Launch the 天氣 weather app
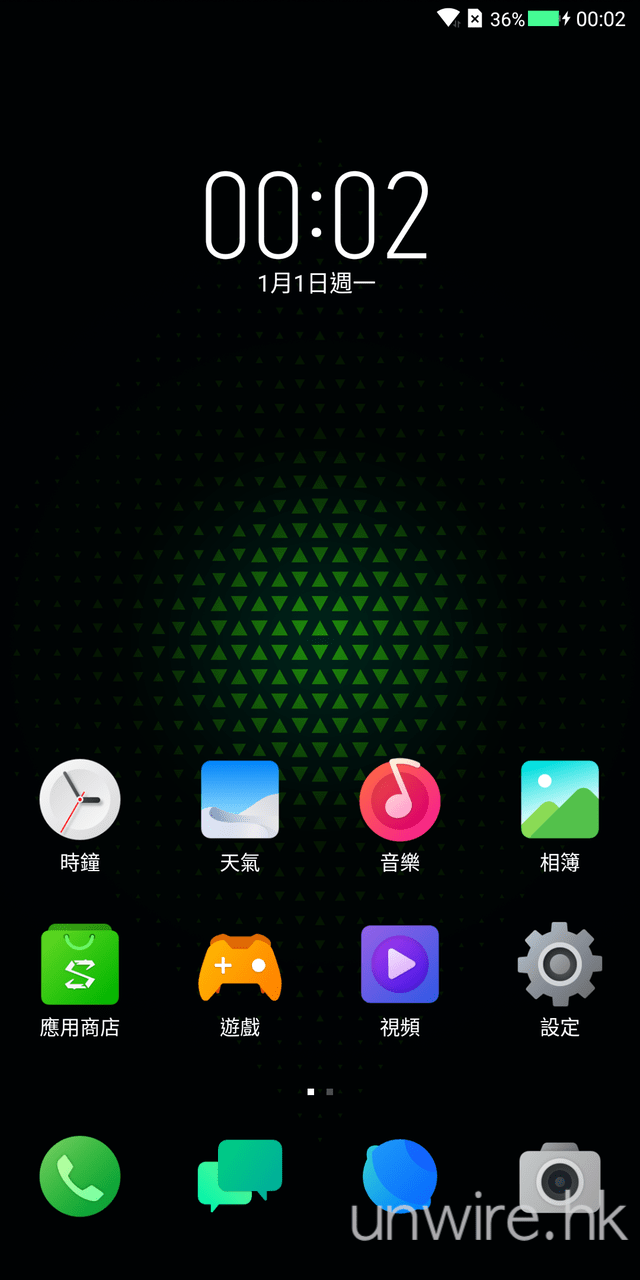This screenshot has width=640, height=1280. pos(240,799)
